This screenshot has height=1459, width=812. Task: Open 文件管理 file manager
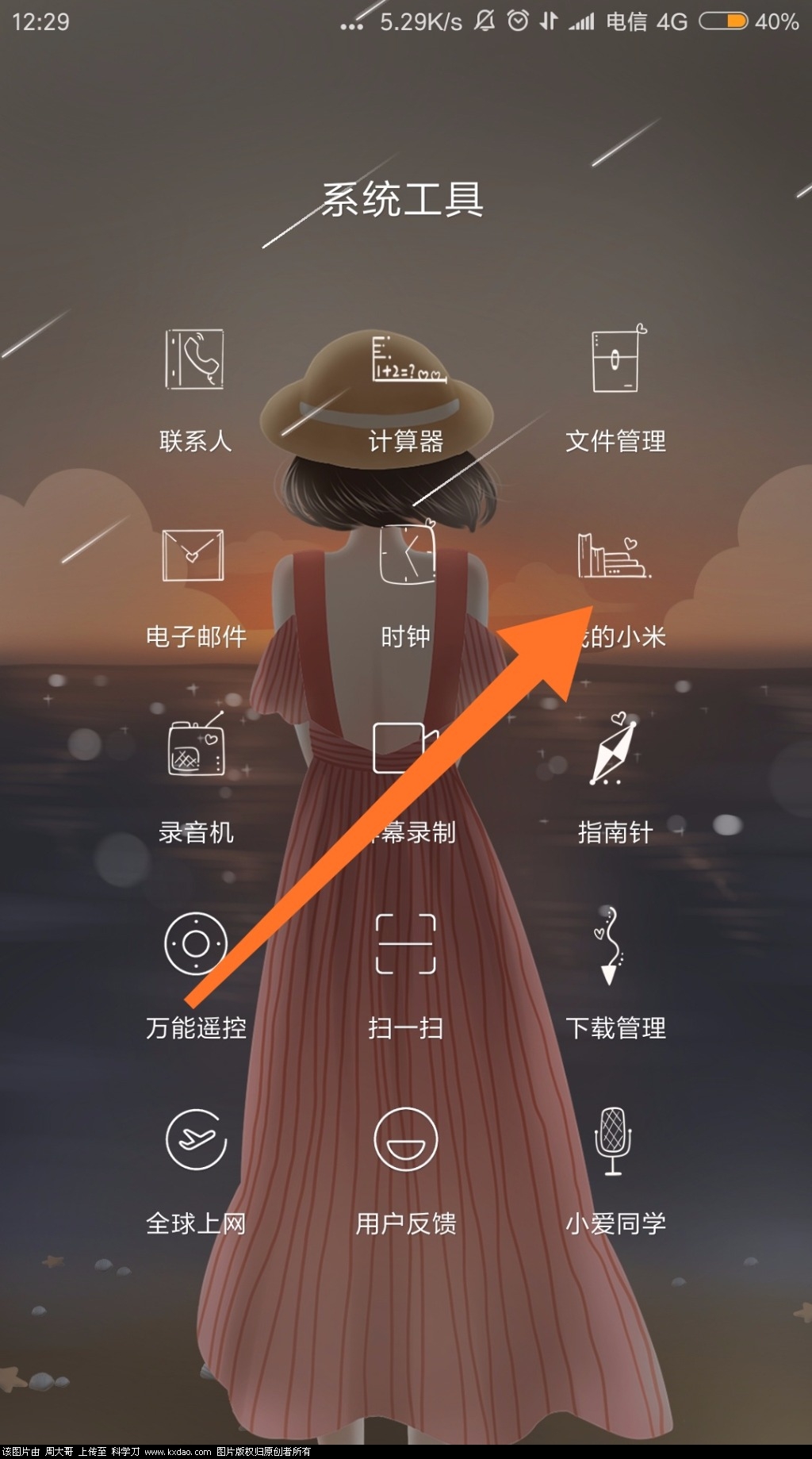(x=615, y=361)
